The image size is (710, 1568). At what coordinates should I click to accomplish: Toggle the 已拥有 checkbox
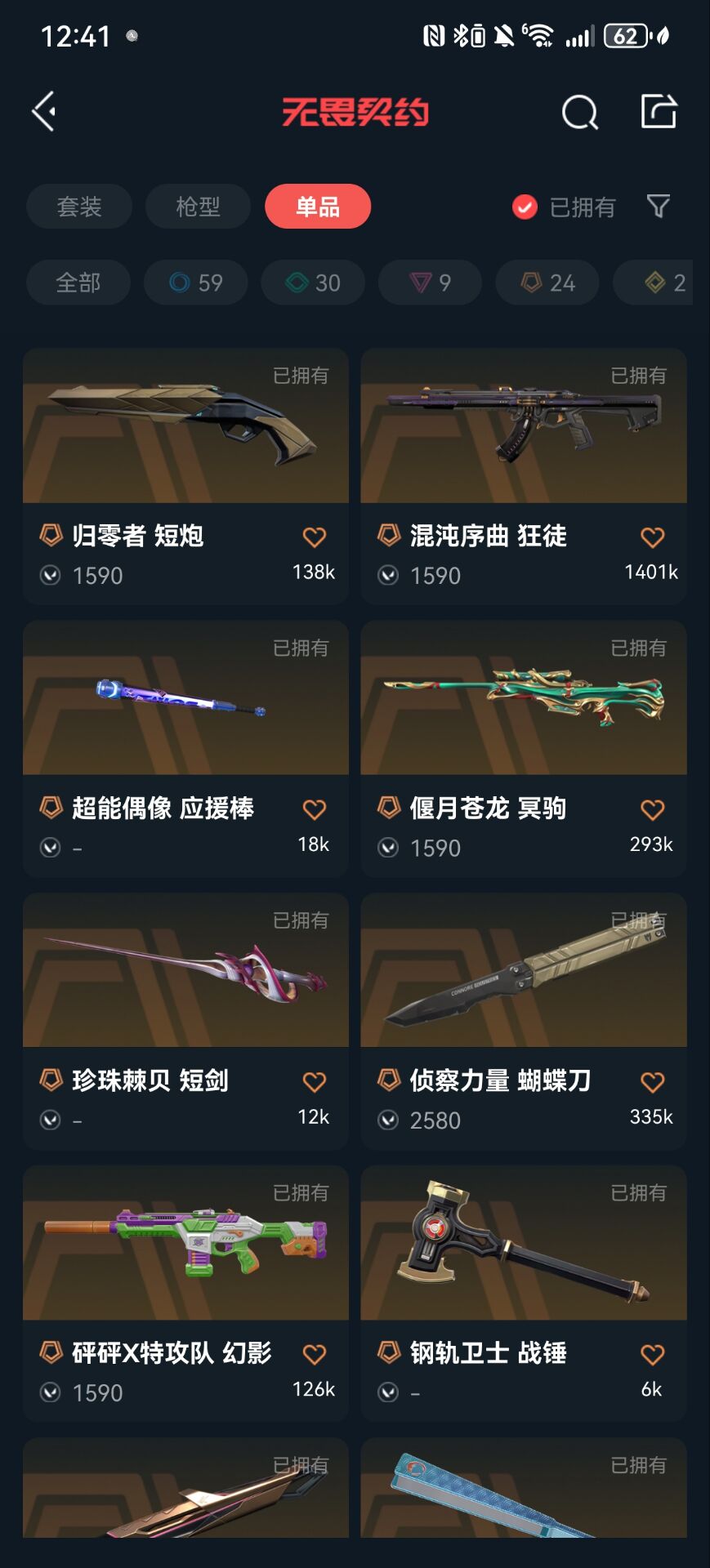(525, 207)
